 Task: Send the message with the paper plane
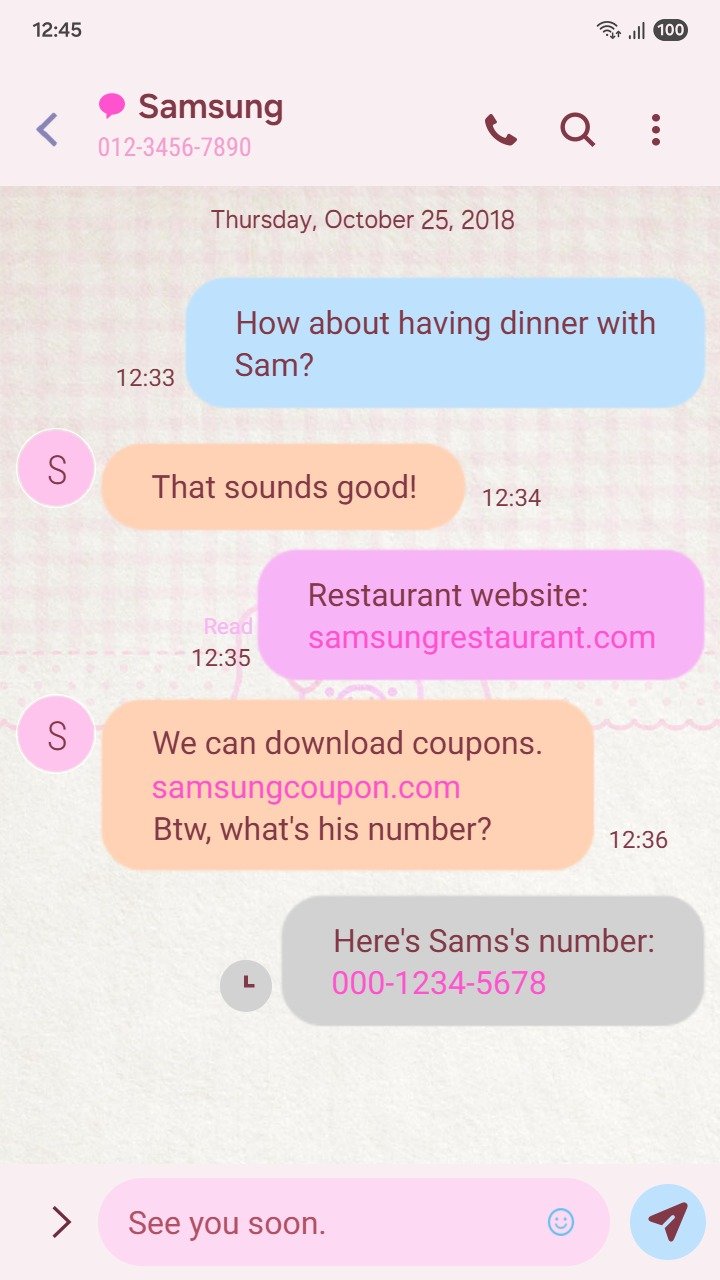click(x=667, y=1221)
